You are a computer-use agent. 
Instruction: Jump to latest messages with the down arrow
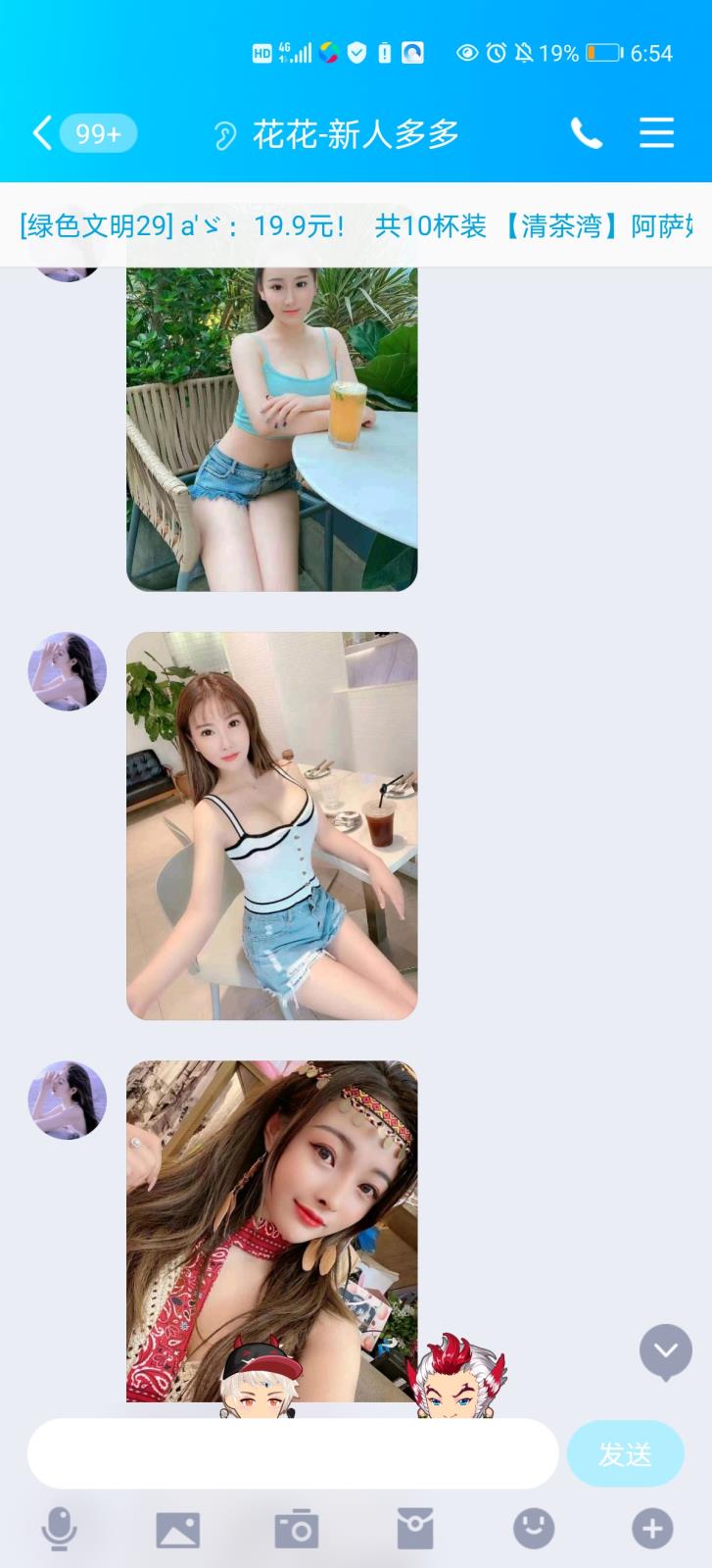point(665,1351)
